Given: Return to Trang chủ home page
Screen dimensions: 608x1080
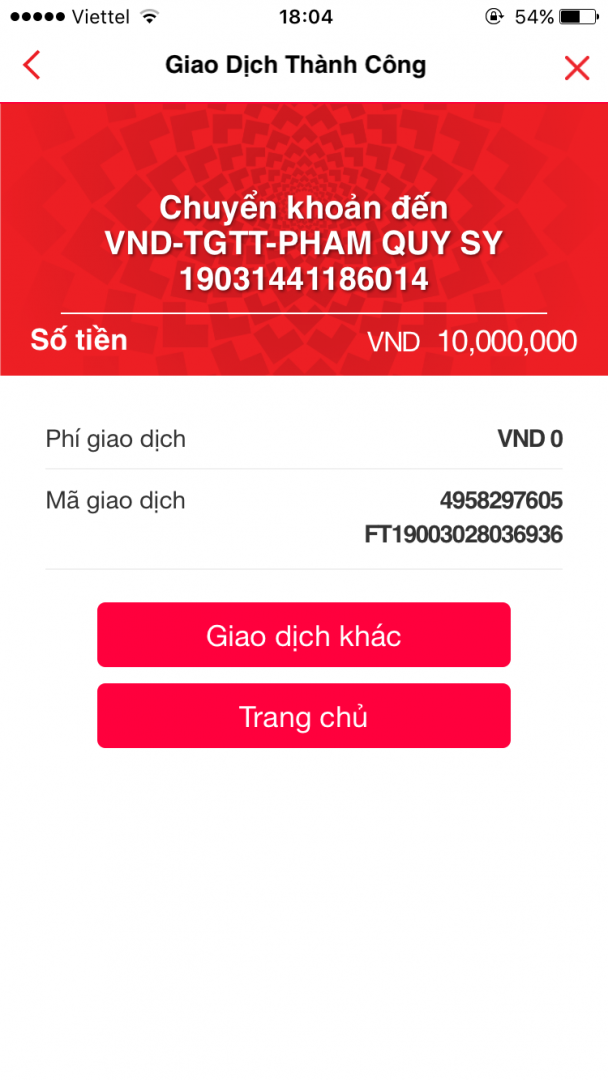Looking at the screenshot, I should point(303,716).
